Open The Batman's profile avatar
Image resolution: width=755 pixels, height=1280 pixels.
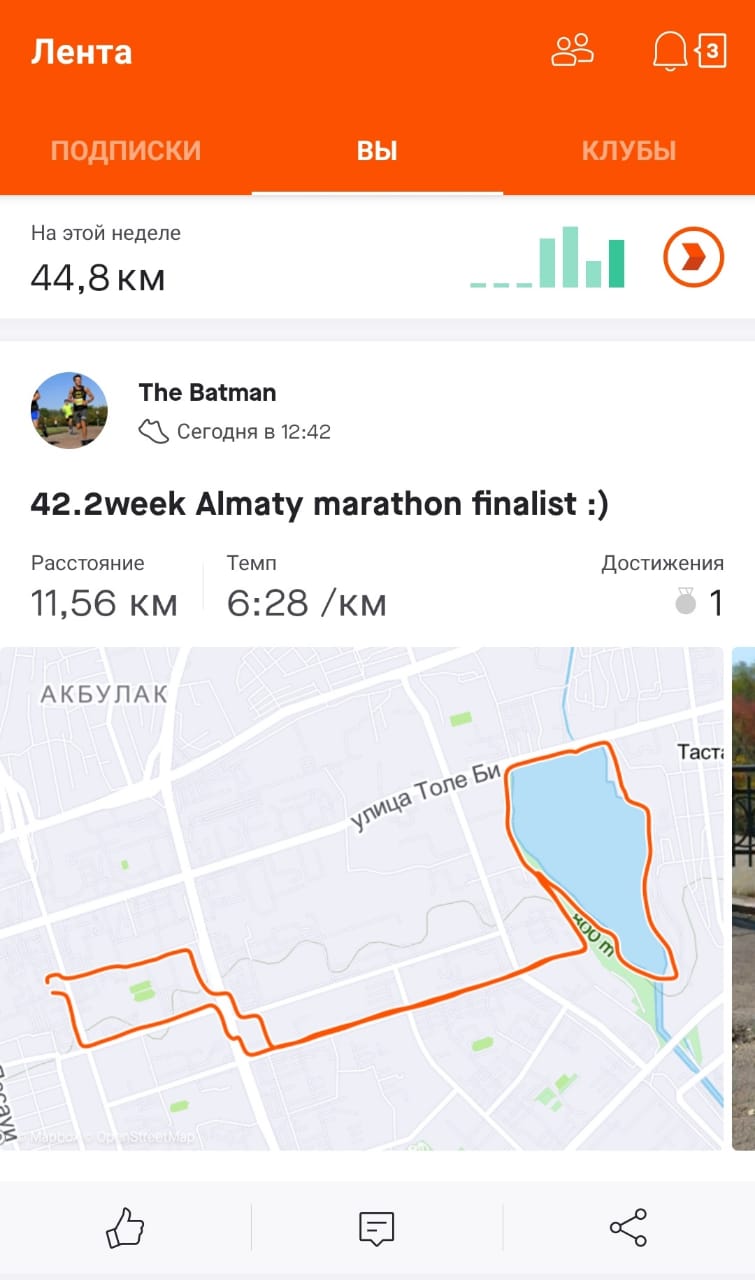coord(69,410)
